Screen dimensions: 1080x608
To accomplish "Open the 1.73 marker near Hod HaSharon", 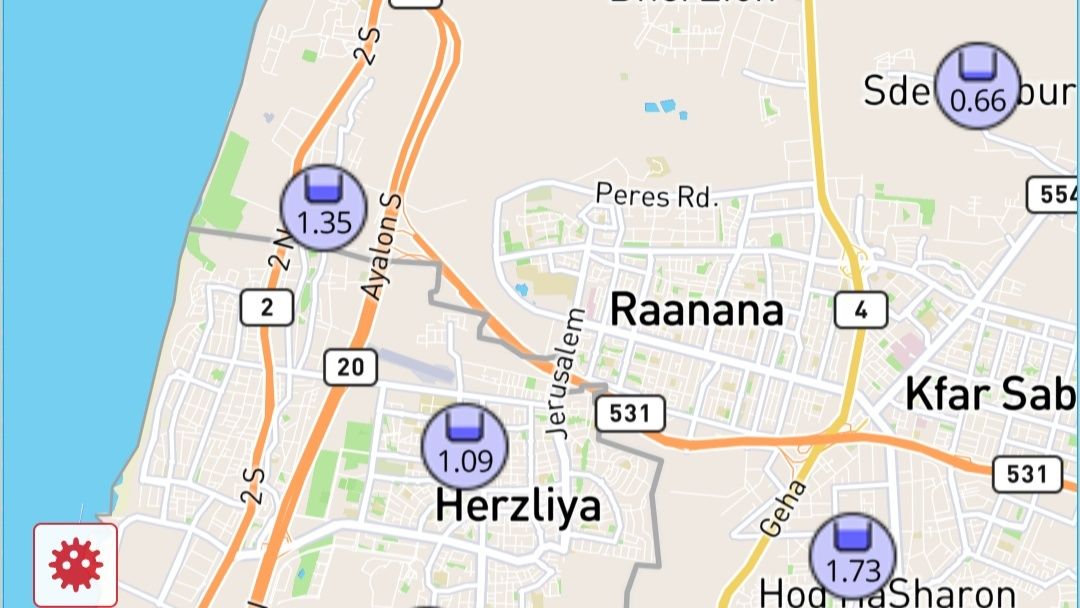I will coord(852,556).
